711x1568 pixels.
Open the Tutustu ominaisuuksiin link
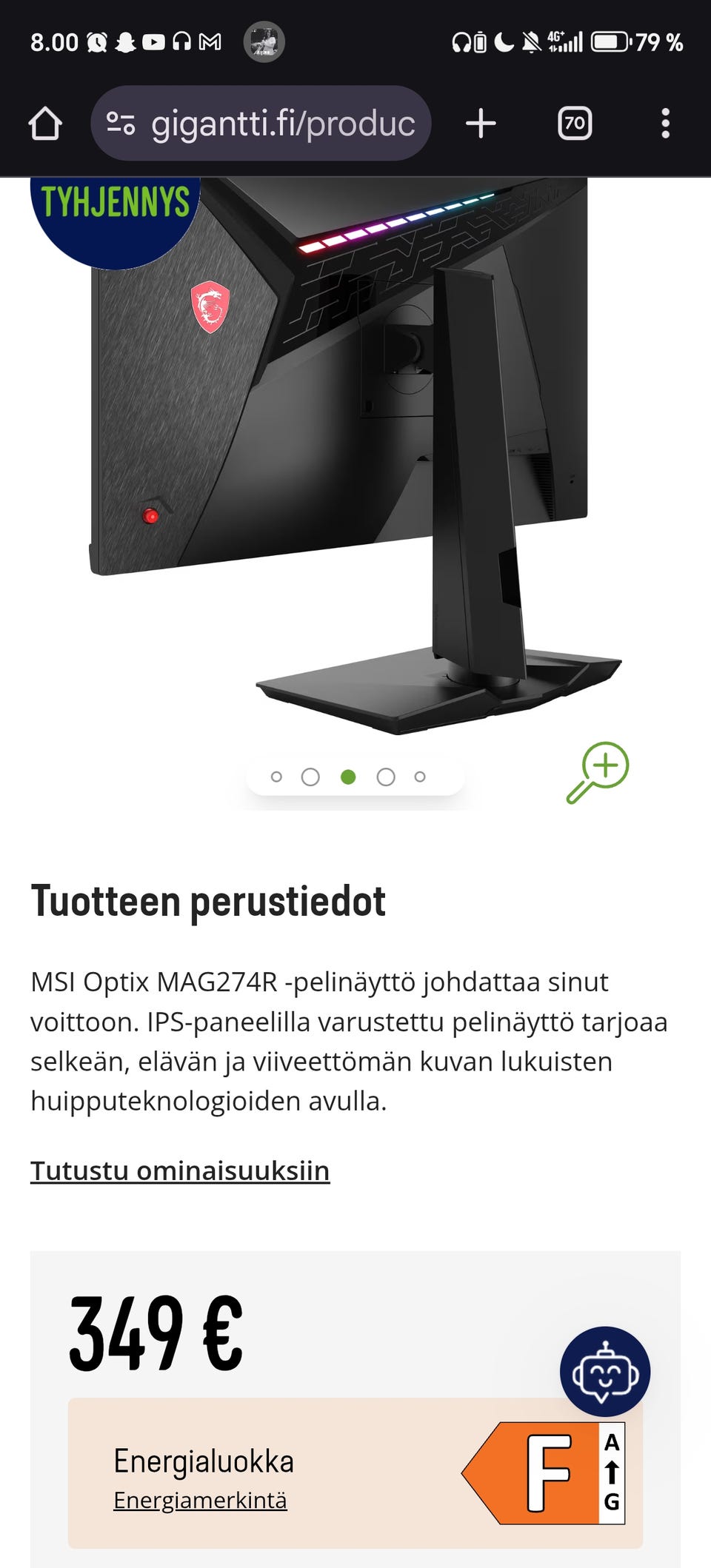[x=180, y=1170]
